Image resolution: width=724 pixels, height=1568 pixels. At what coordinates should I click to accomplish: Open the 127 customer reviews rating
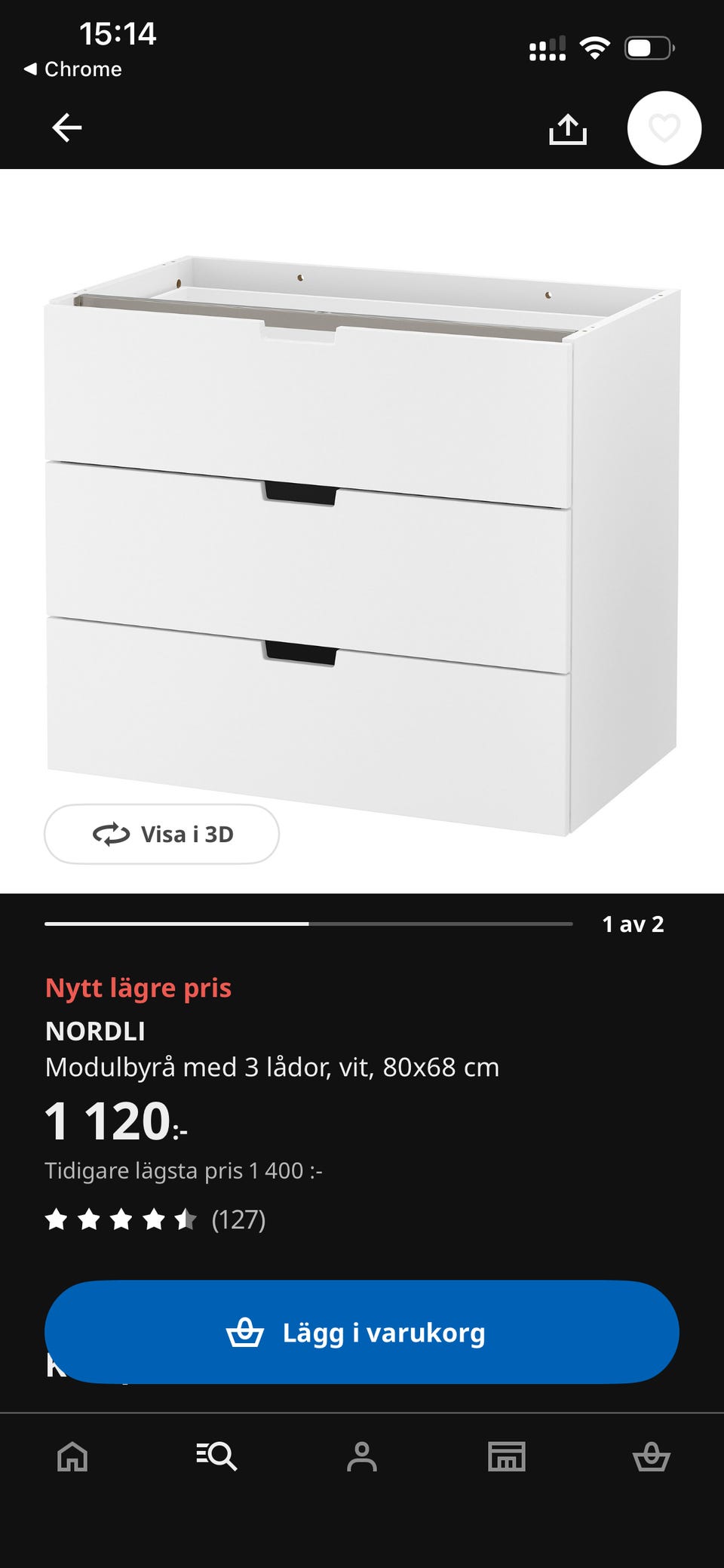coord(155,1219)
